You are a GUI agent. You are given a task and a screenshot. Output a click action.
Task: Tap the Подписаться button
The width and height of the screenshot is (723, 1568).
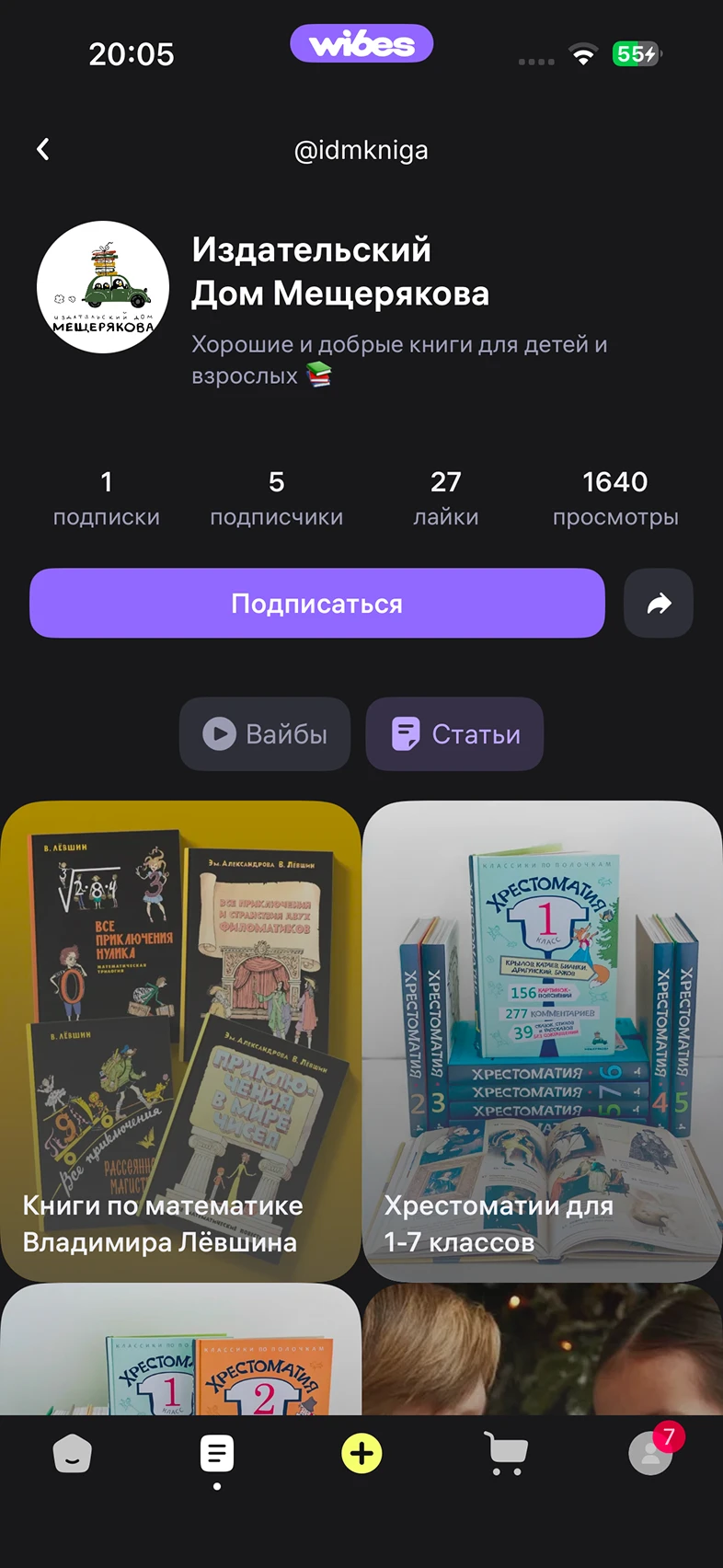(x=316, y=604)
